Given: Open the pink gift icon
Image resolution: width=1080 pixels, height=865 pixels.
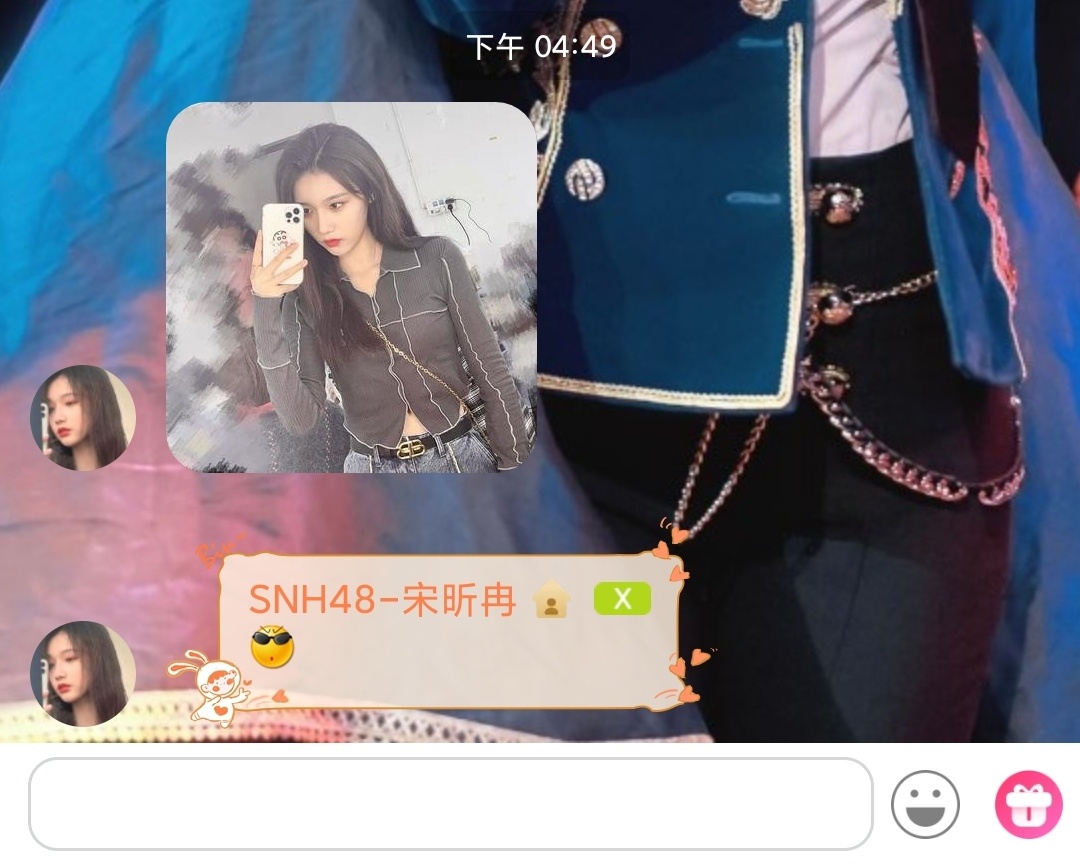Looking at the screenshot, I should (x=1028, y=804).
